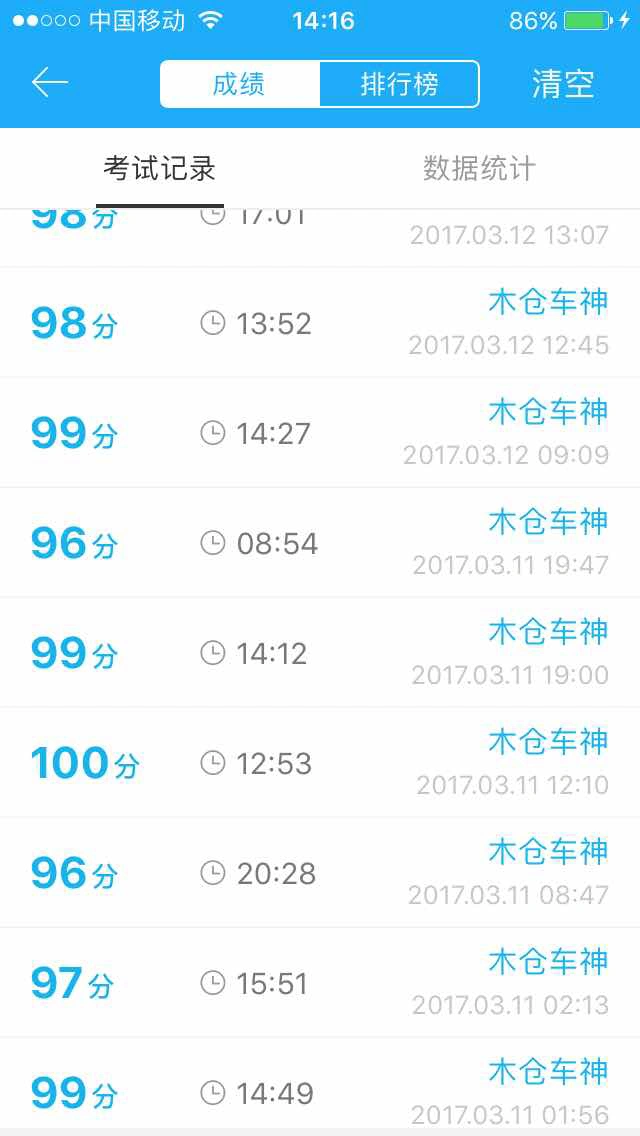View the 97分 exam record
The image size is (640, 1136).
coord(320,983)
